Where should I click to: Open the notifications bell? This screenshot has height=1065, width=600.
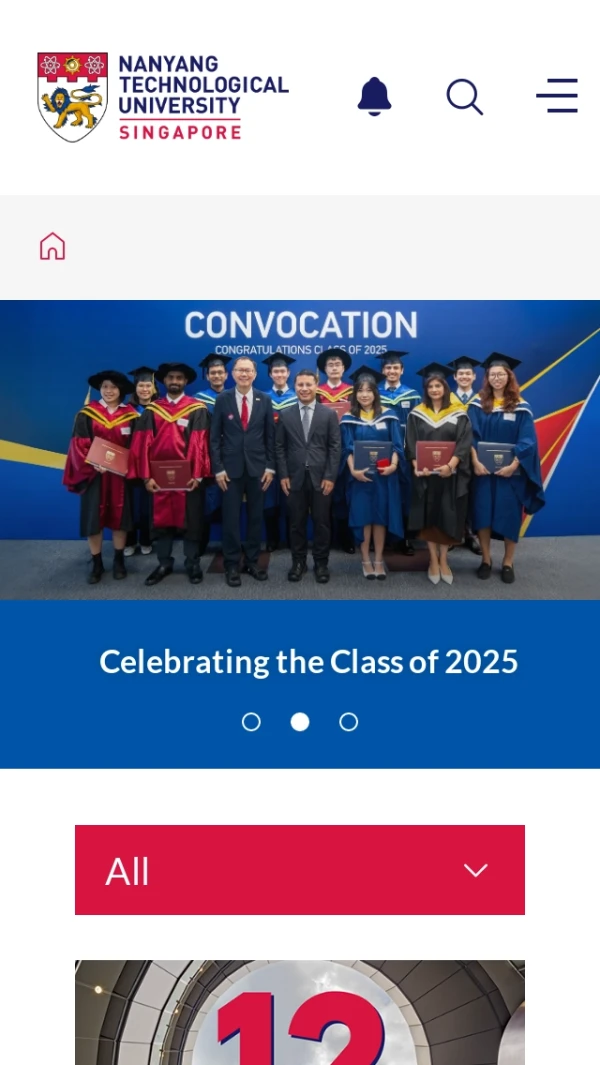click(374, 97)
